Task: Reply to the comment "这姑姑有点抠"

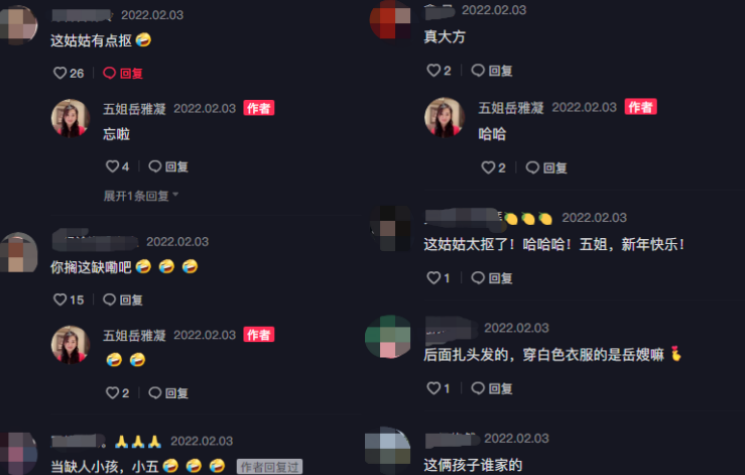Action: 124,73
